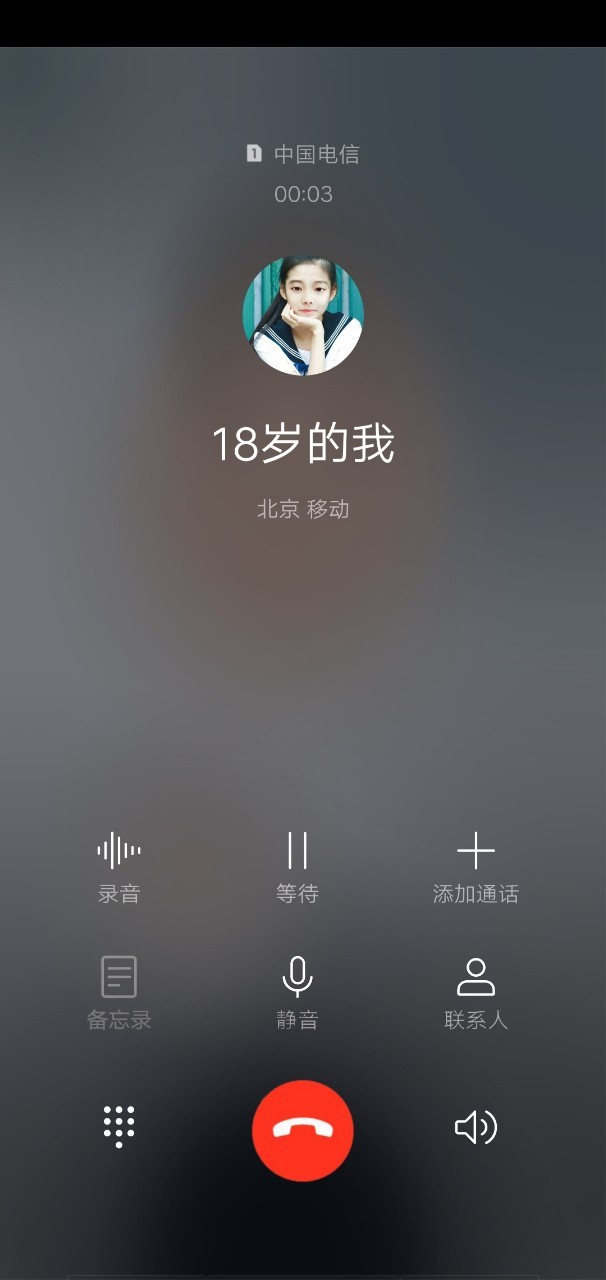Turn on the speakerphone
Screen dimensions: 606x1280
coord(476,1127)
